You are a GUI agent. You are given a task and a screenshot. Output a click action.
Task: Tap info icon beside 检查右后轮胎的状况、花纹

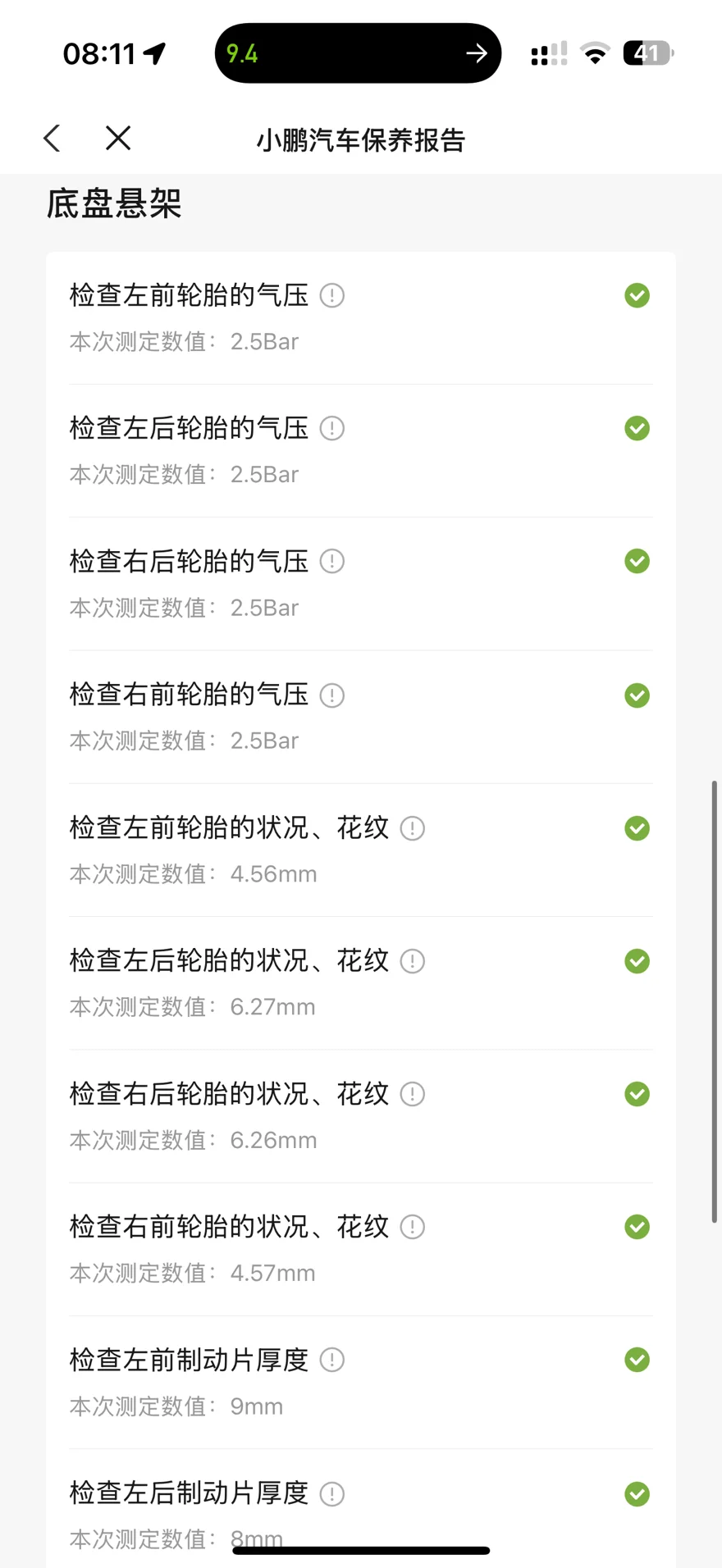click(x=413, y=1094)
